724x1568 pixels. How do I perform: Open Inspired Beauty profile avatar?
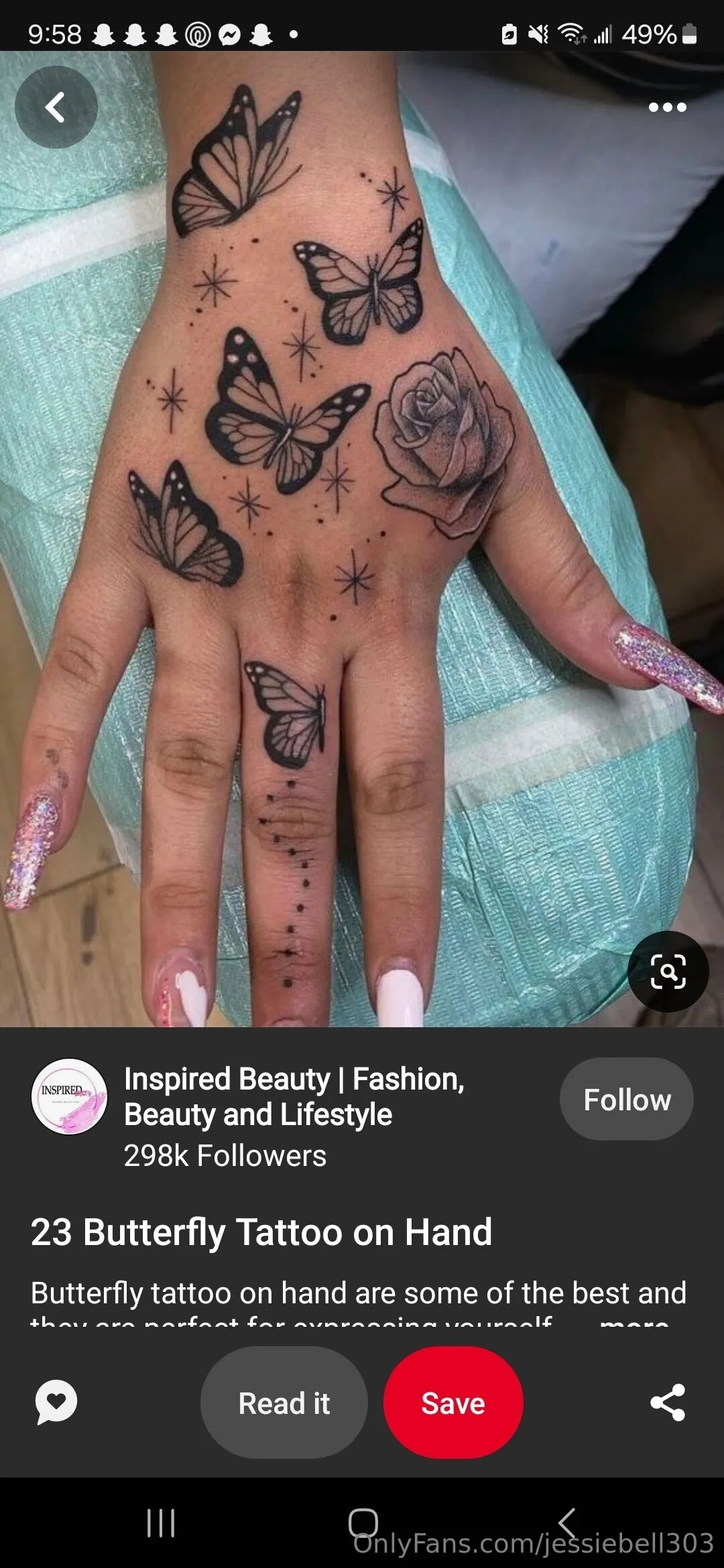coord(70,1097)
